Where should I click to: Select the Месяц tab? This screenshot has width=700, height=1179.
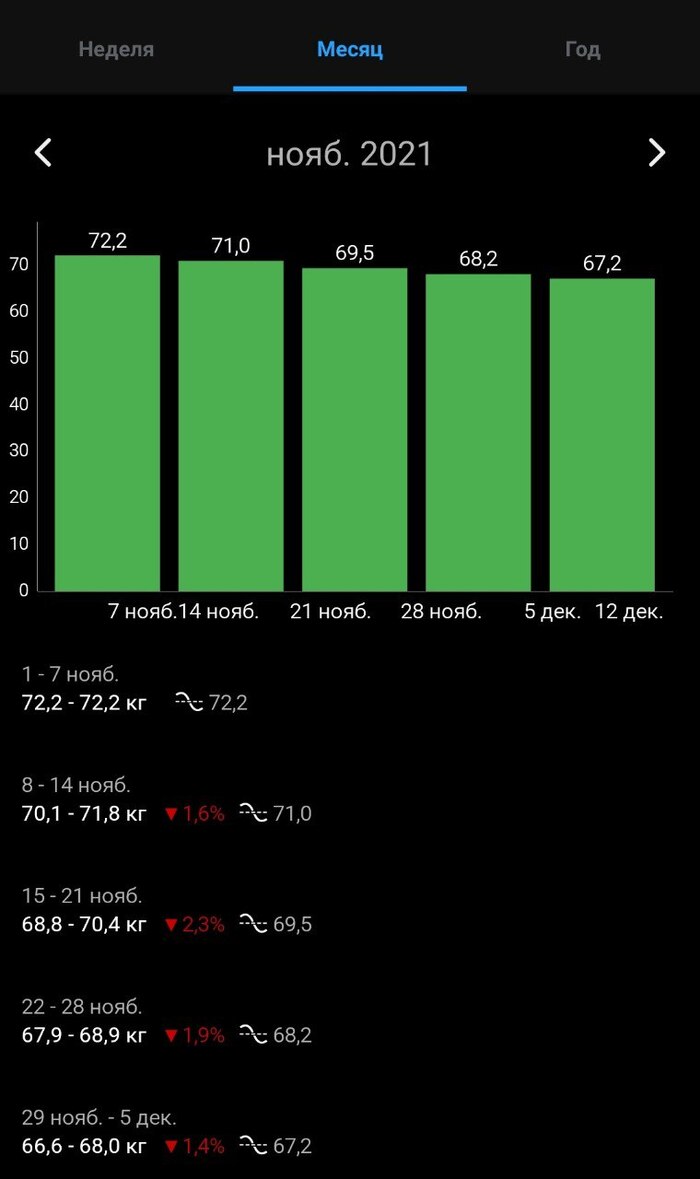point(350,49)
